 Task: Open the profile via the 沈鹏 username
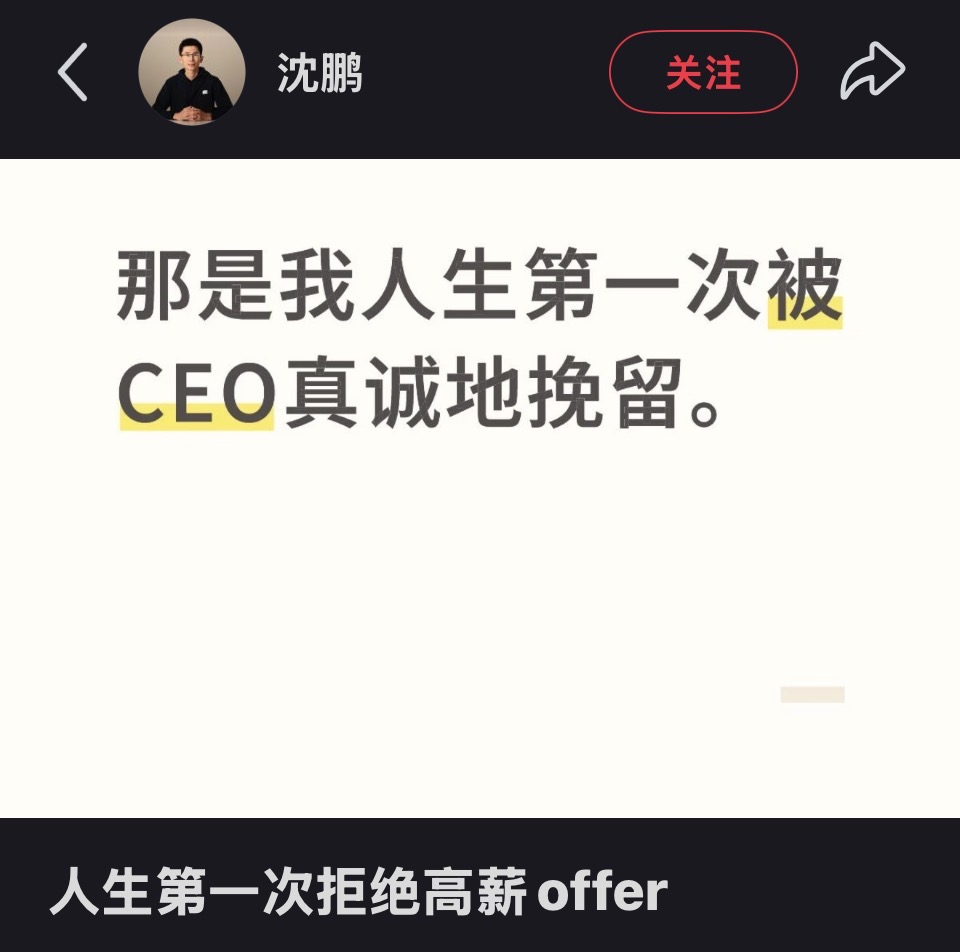tap(319, 74)
